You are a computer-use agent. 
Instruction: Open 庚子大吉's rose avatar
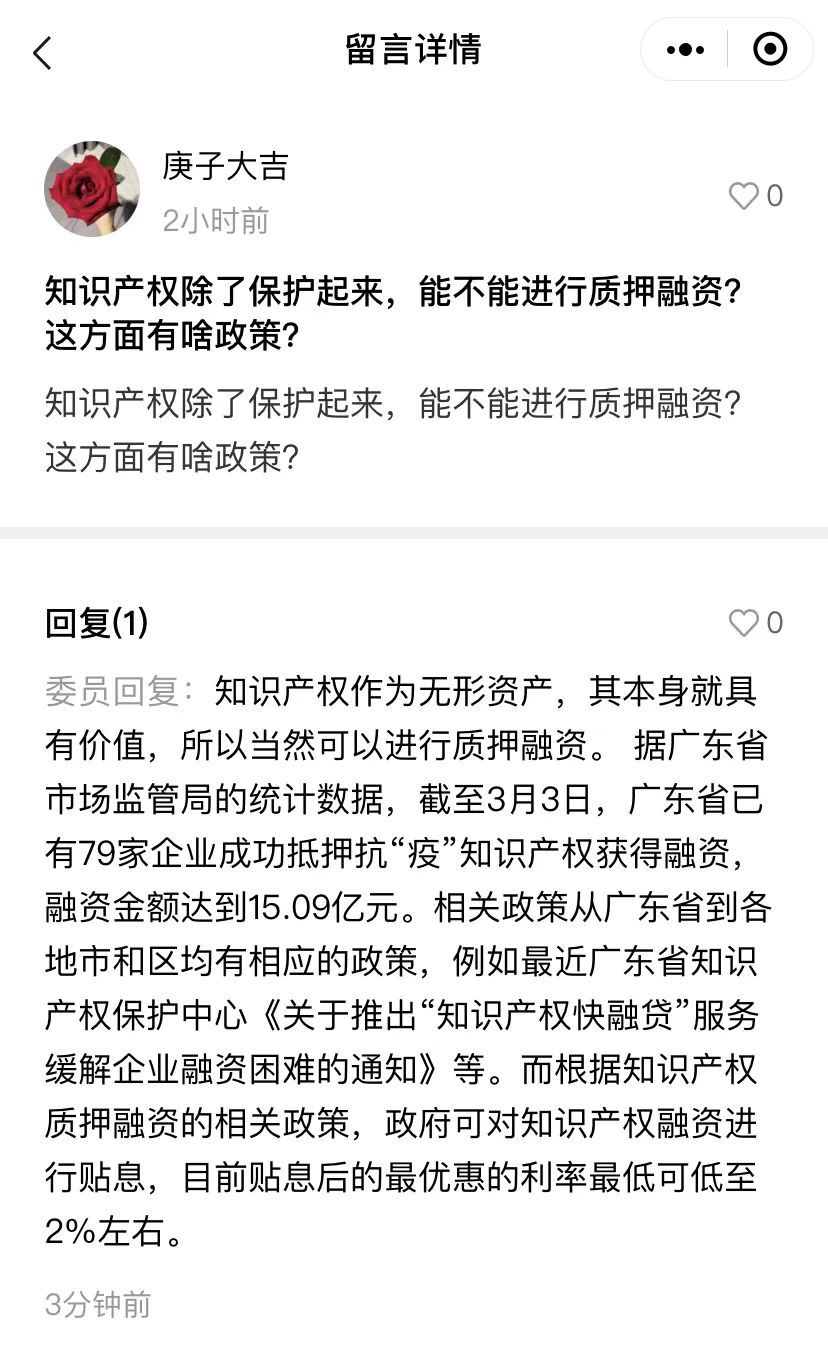pyautogui.click(x=92, y=189)
